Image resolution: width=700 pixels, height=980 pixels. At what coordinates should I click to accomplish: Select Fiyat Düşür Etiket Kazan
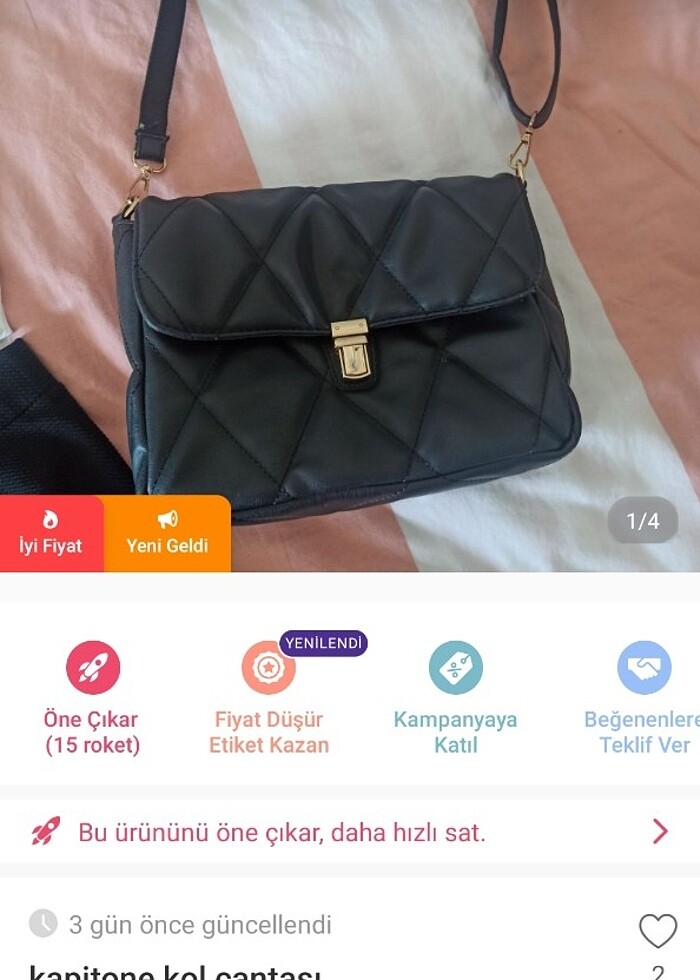pos(268,697)
